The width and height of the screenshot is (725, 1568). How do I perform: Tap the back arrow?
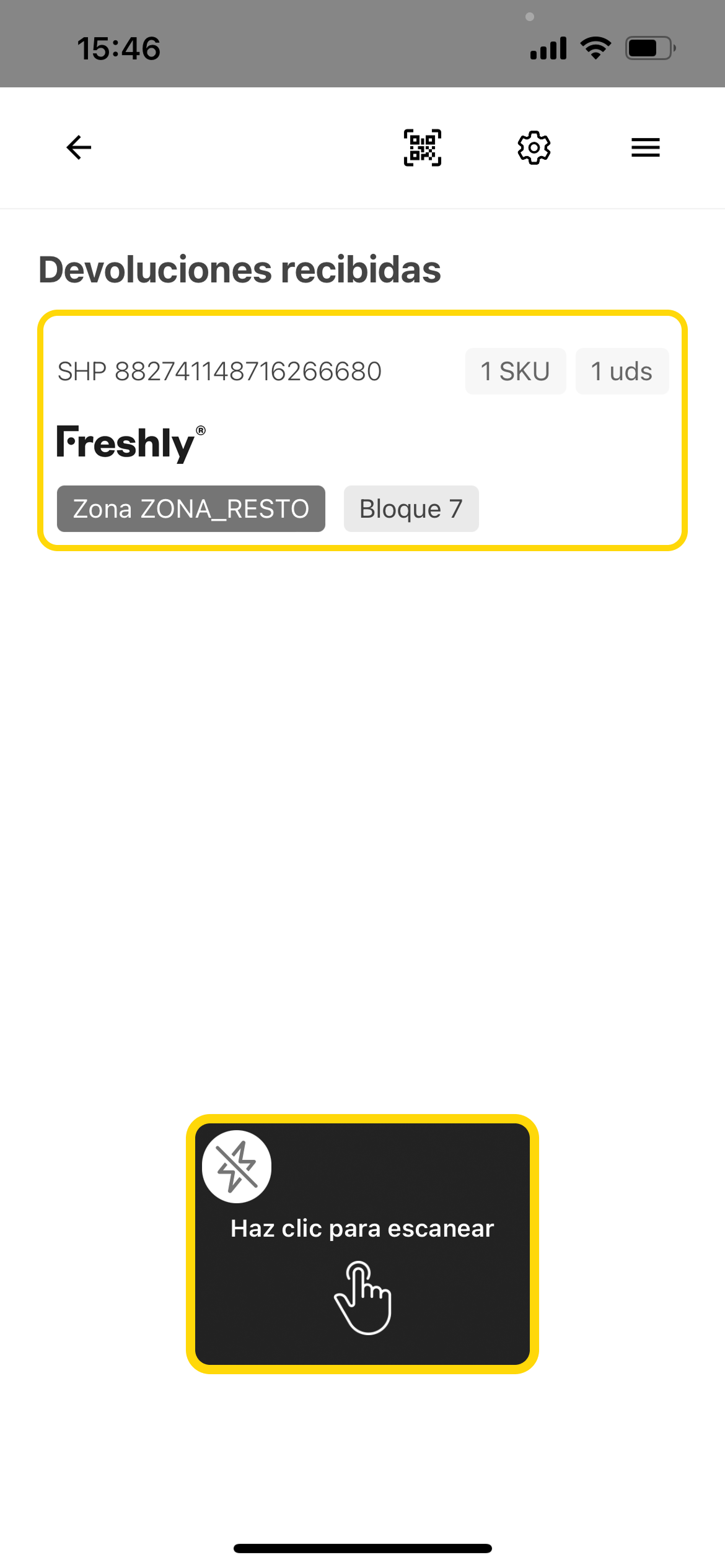tap(77, 147)
